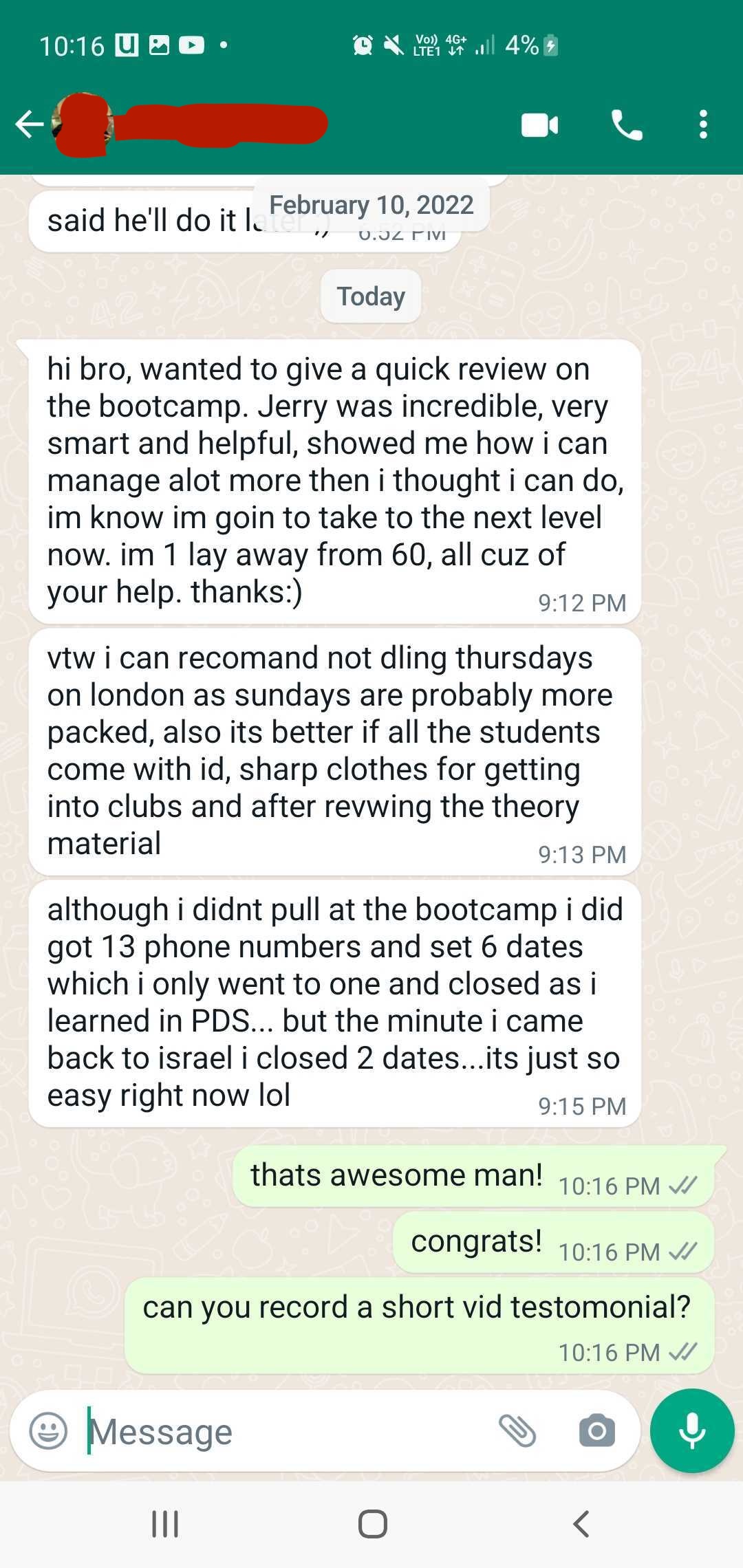Open the camera from the message bar
Screen dimensions: 743x1568
coord(596,1431)
